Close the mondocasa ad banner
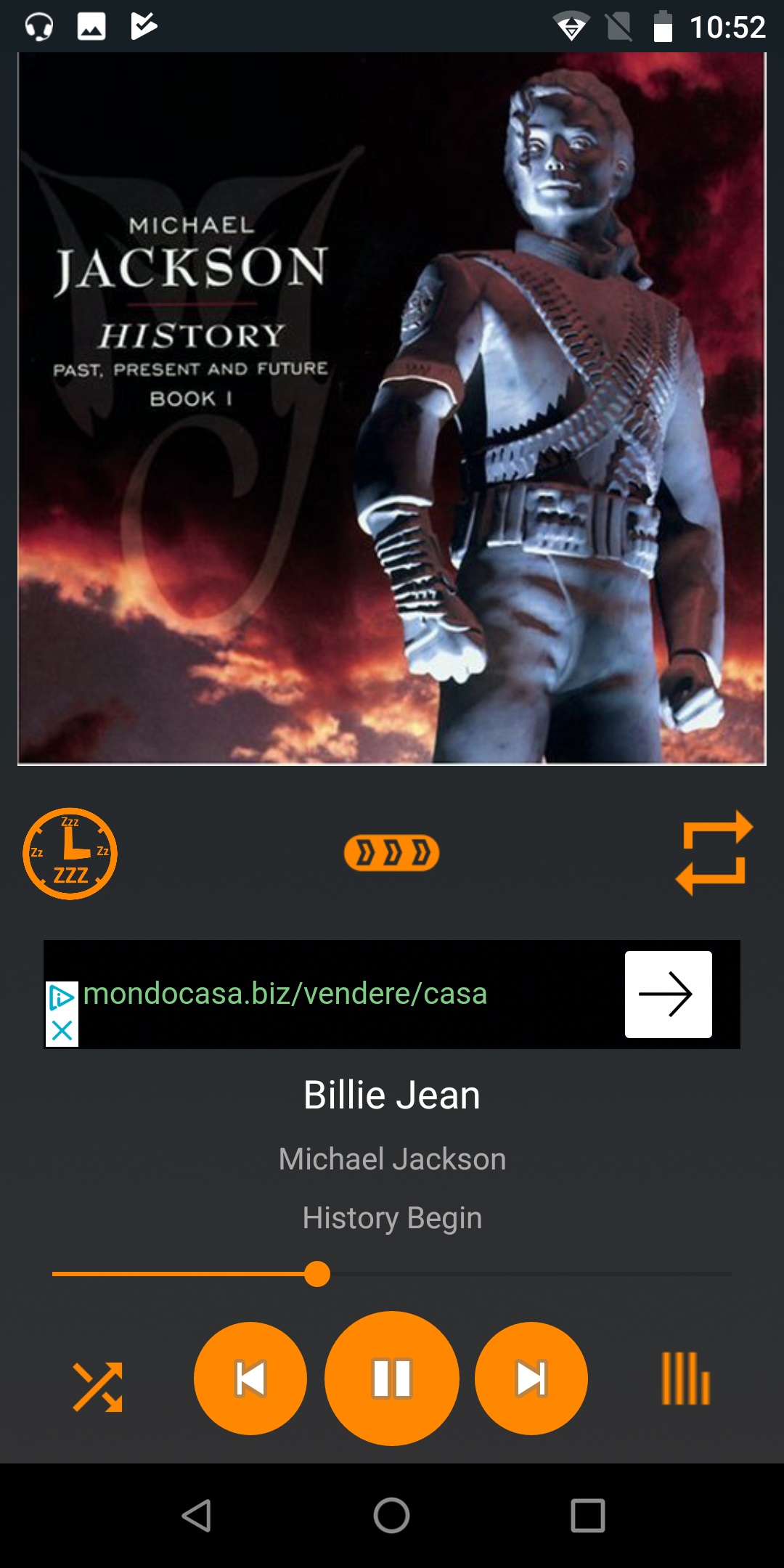Image resolution: width=784 pixels, height=1568 pixels. point(62,1030)
